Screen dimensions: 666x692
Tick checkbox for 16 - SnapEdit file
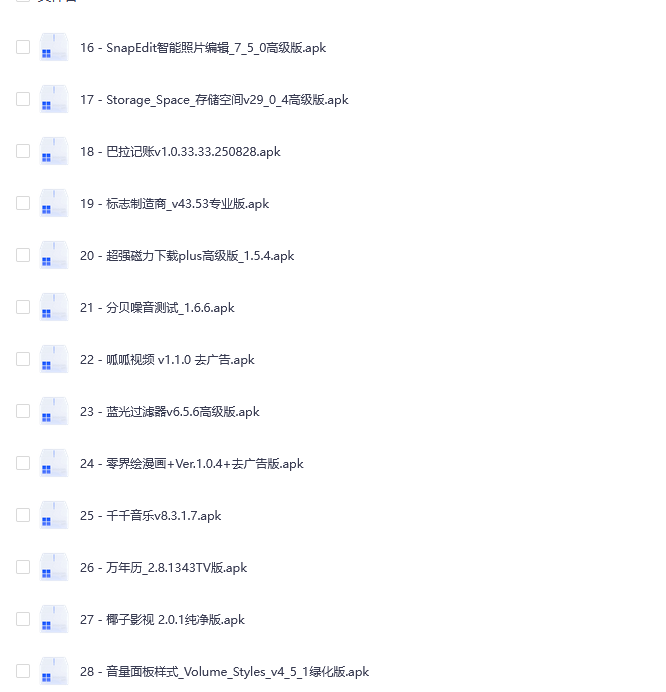pos(23,47)
